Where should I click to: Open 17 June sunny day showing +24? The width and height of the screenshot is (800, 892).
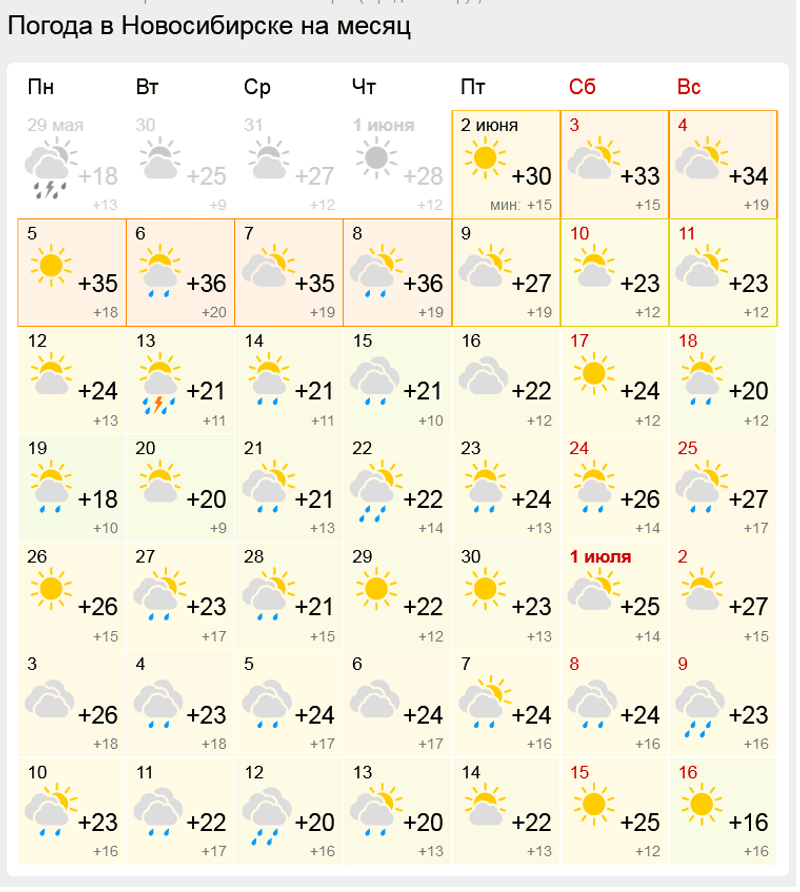(x=613, y=380)
